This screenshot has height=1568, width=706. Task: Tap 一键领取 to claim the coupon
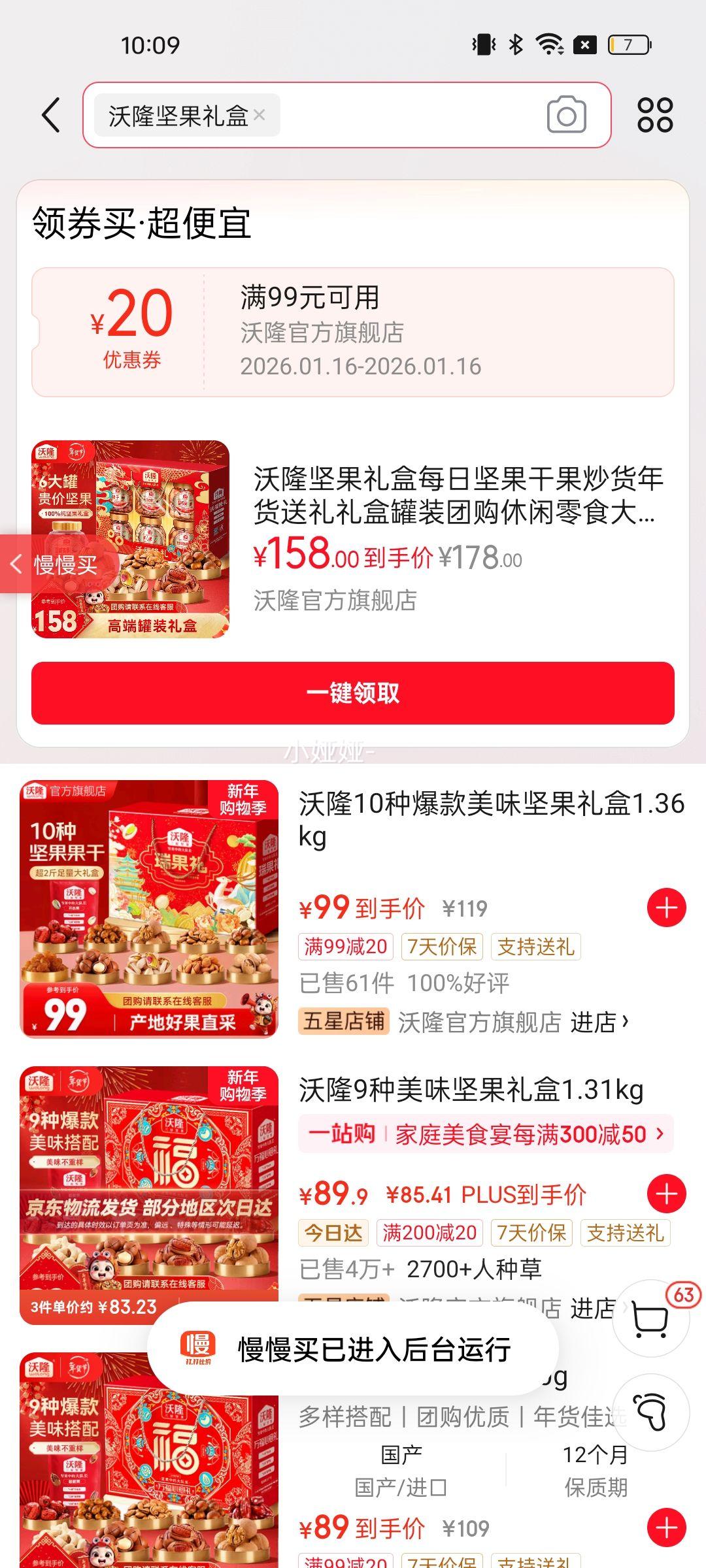point(352,695)
